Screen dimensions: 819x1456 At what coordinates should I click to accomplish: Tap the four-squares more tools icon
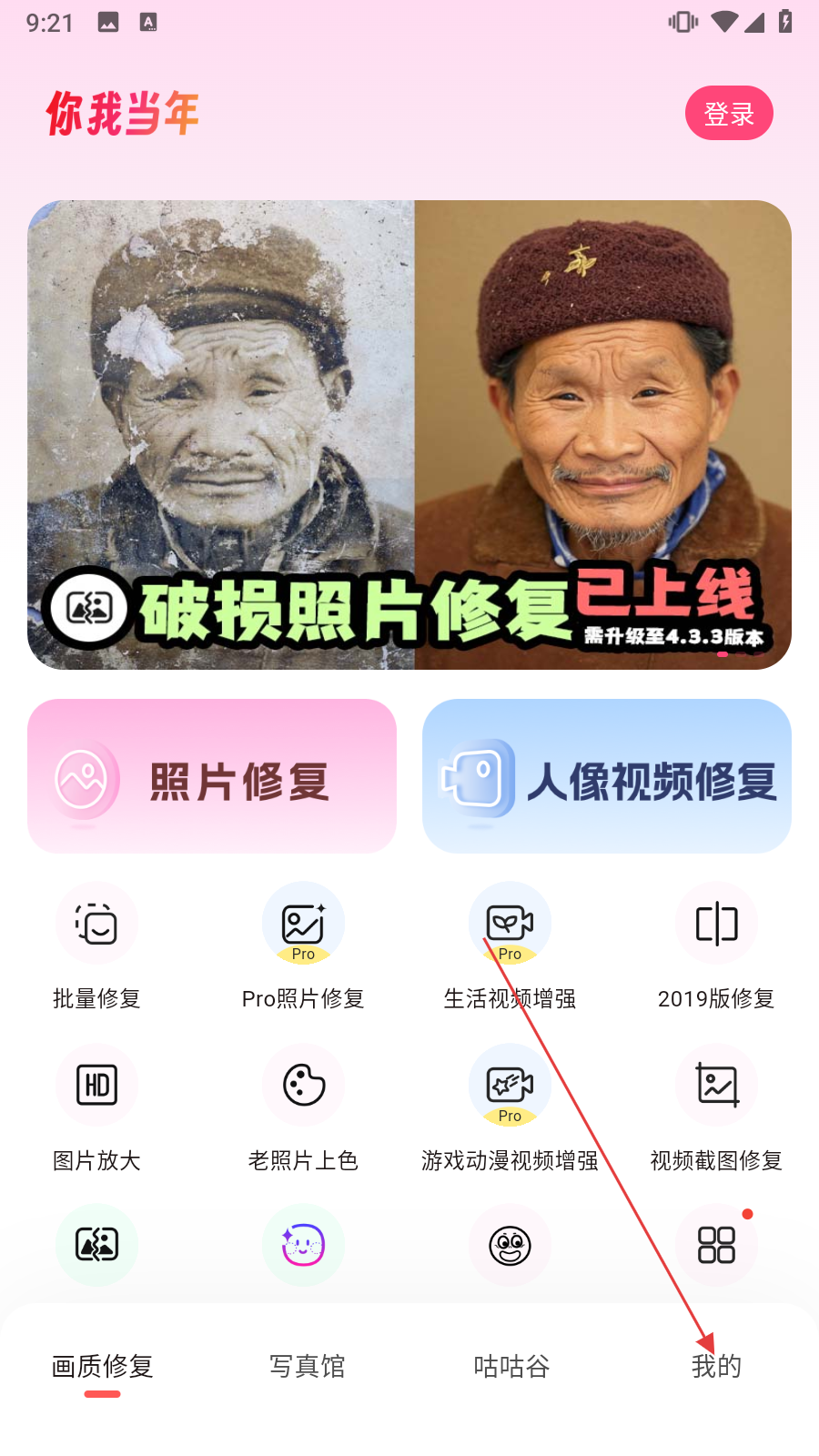716,1245
